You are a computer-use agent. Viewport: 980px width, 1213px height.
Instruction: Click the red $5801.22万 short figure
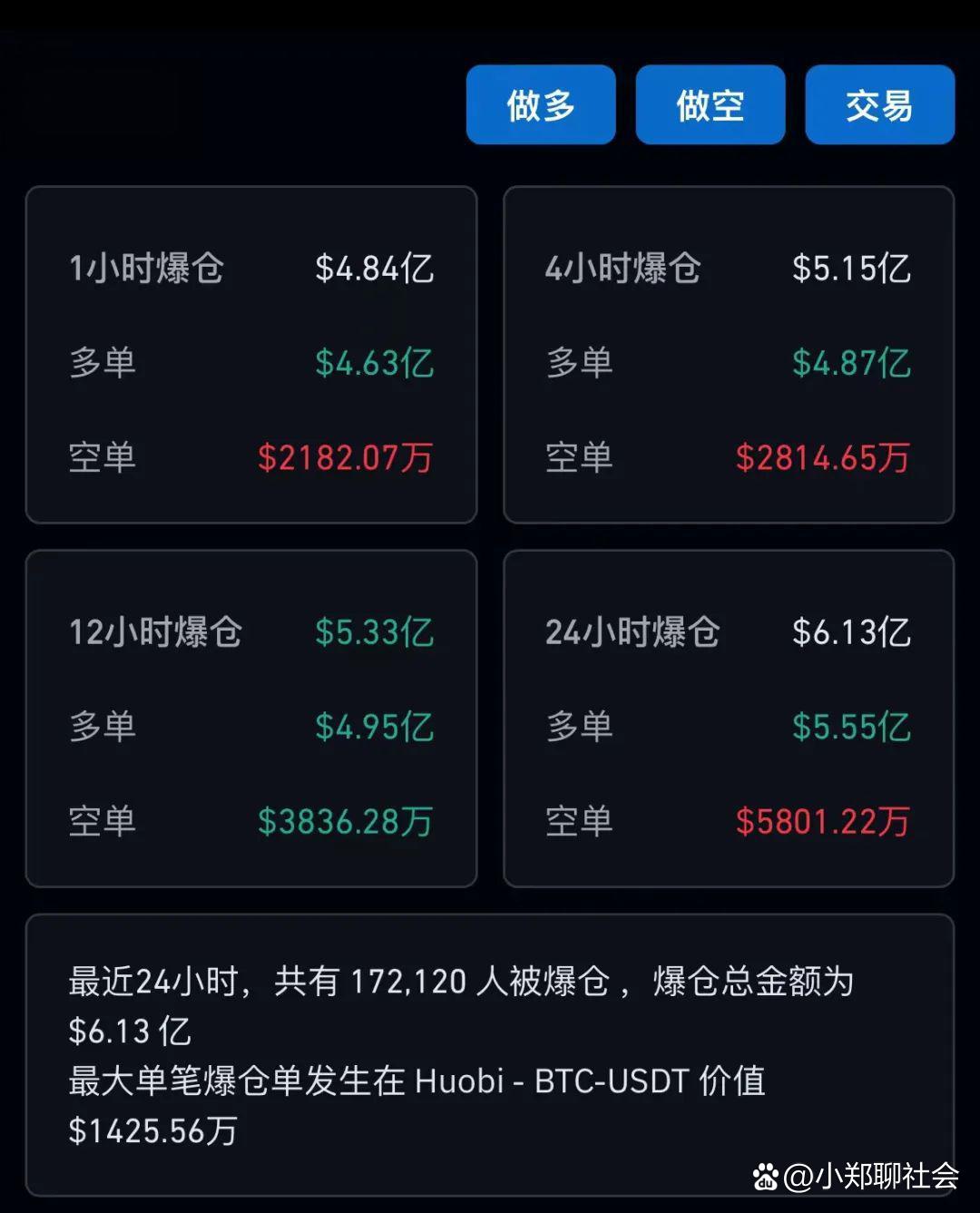(x=820, y=821)
